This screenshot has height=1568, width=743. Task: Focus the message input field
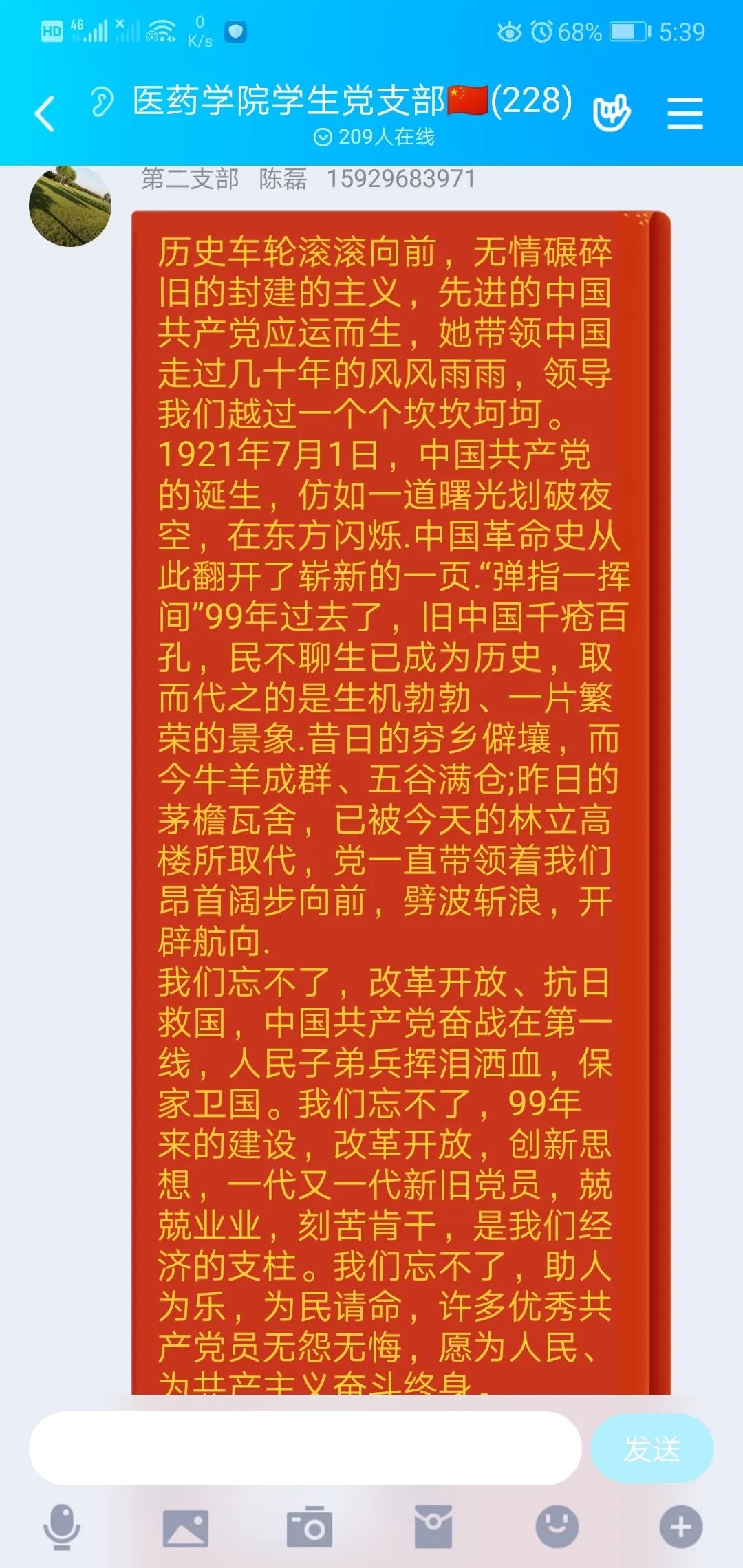pyautogui.click(x=305, y=1448)
